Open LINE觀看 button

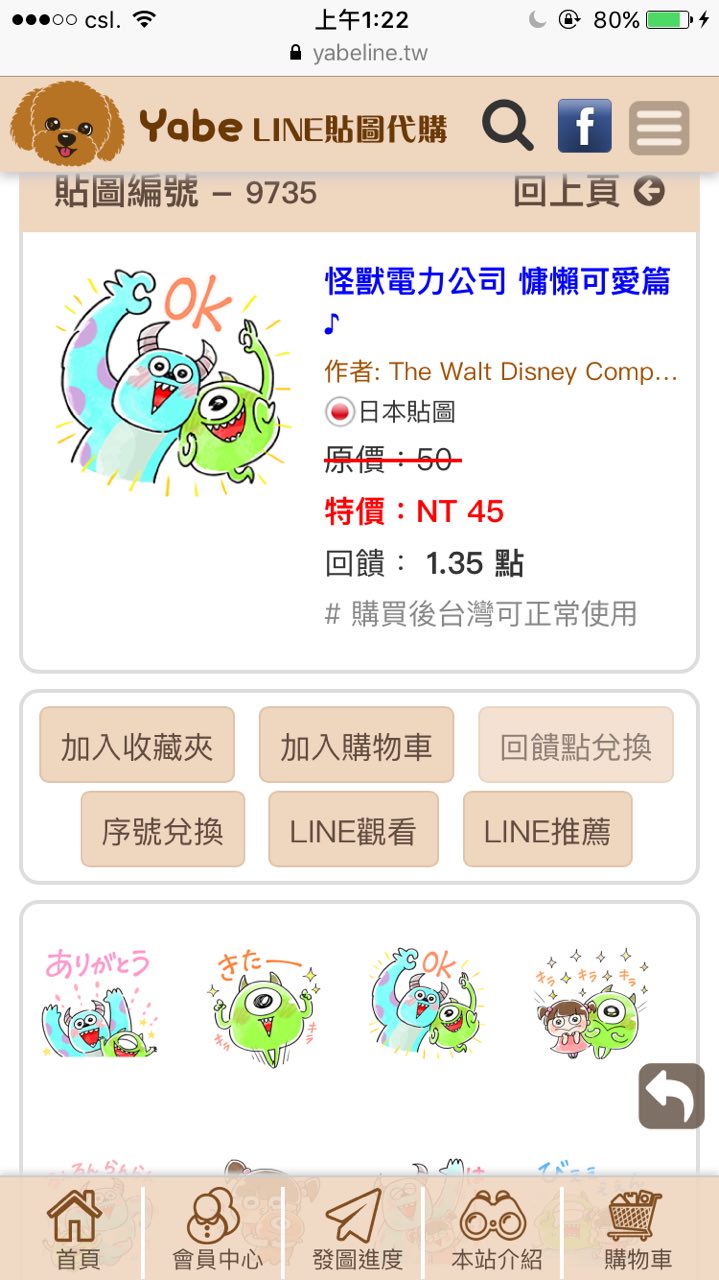[353, 830]
